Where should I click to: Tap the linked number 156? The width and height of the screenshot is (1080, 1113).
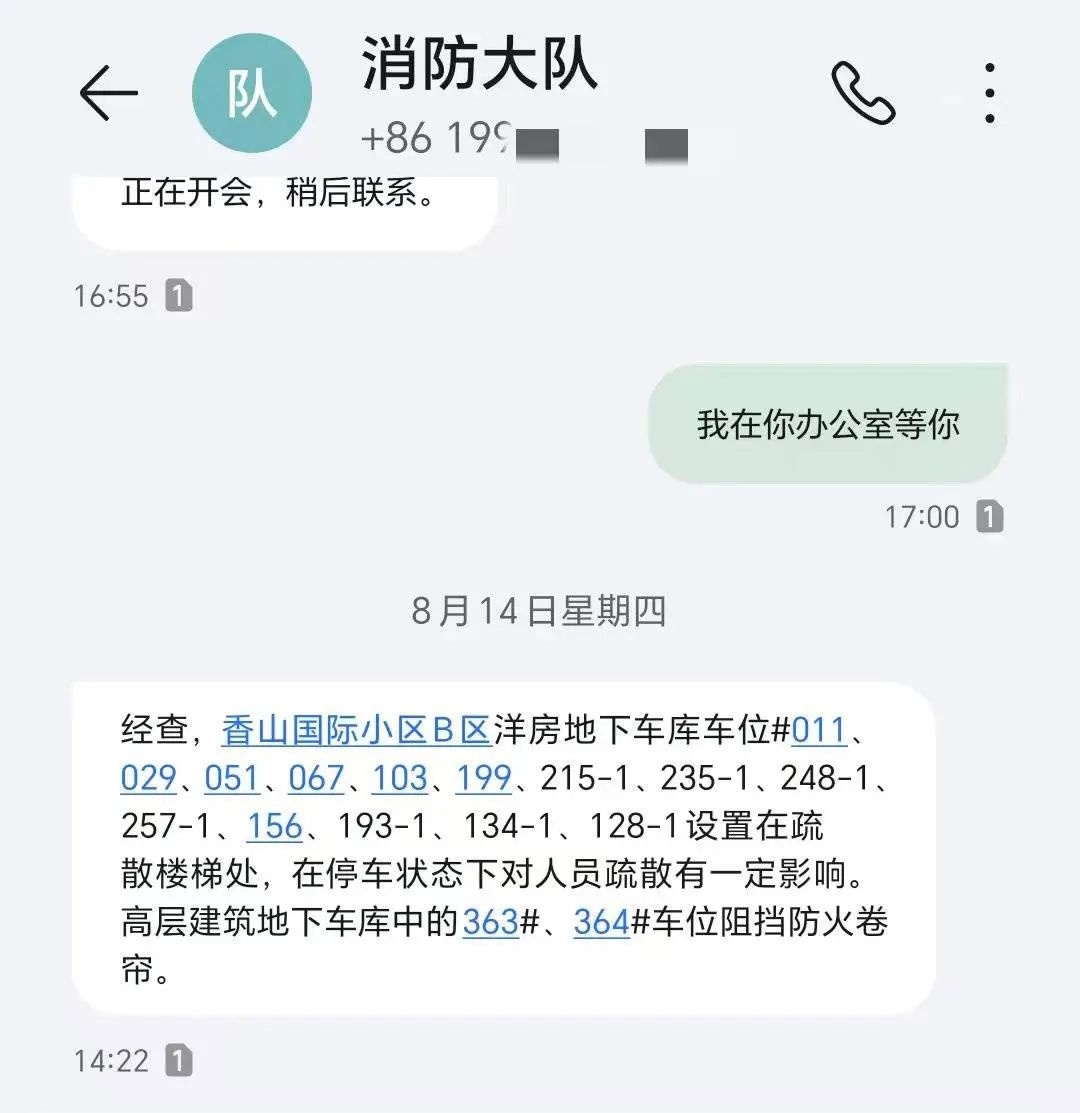coord(275,826)
